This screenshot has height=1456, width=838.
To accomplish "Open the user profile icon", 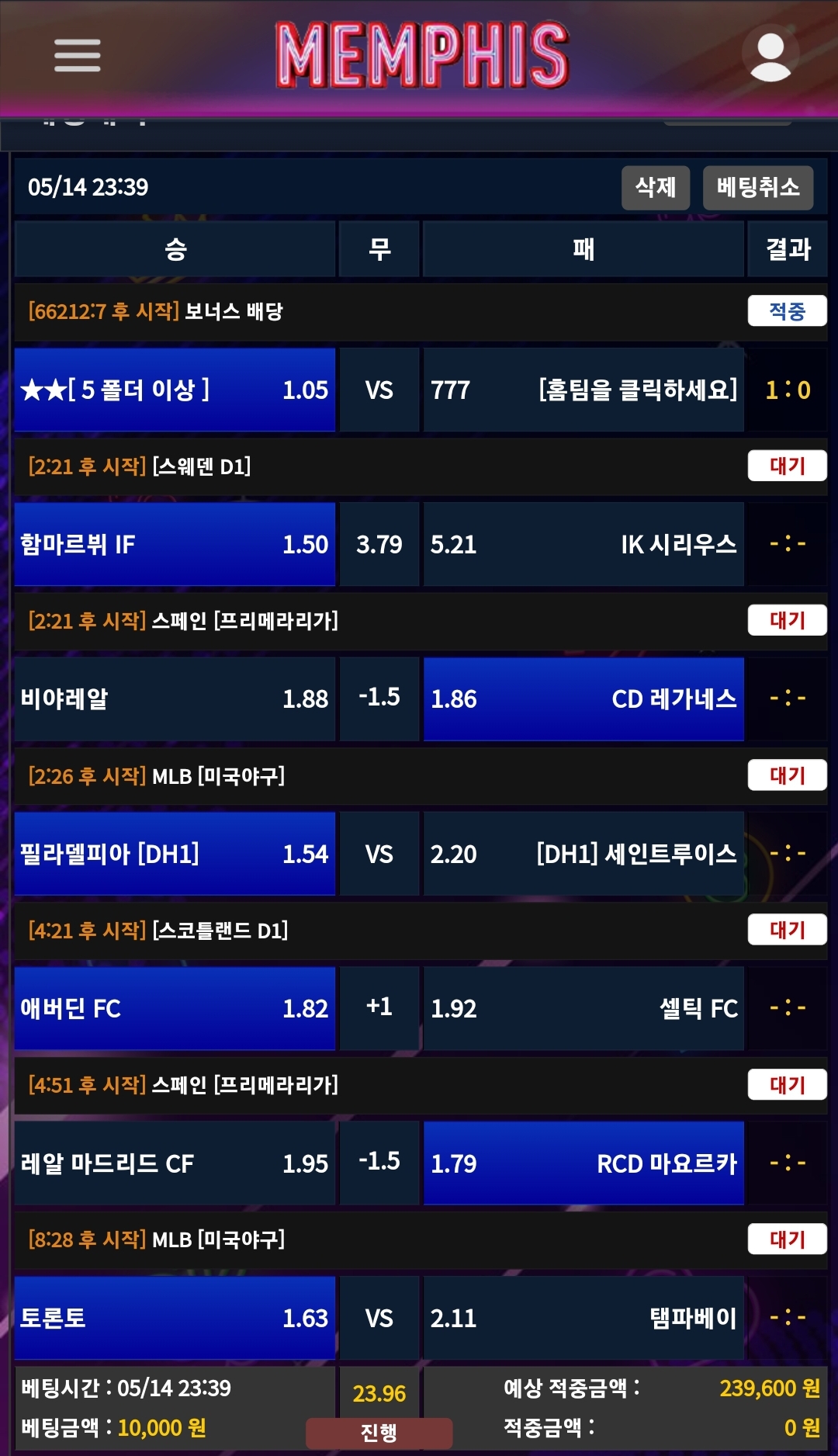I will (770, 56).
